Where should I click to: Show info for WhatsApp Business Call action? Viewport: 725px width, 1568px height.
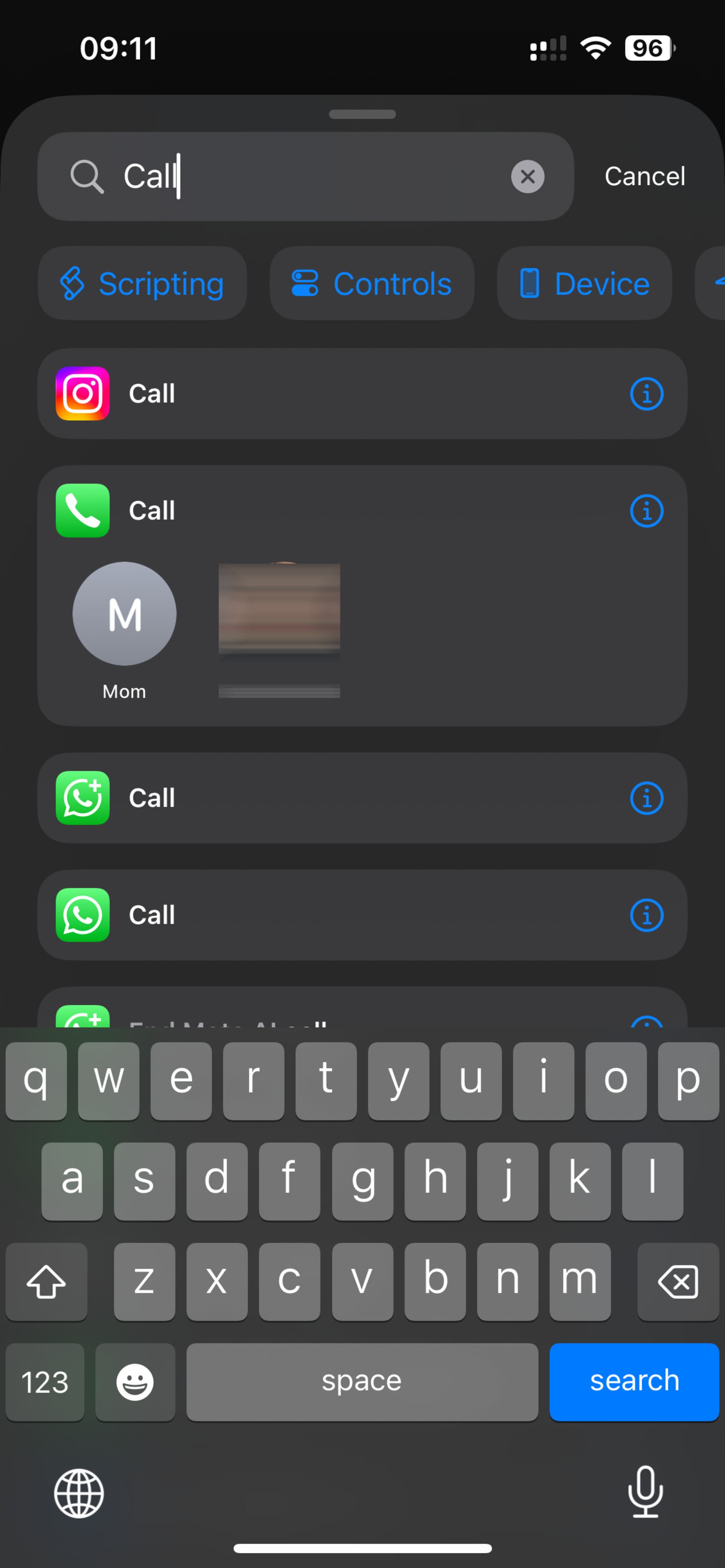point(646,798)
